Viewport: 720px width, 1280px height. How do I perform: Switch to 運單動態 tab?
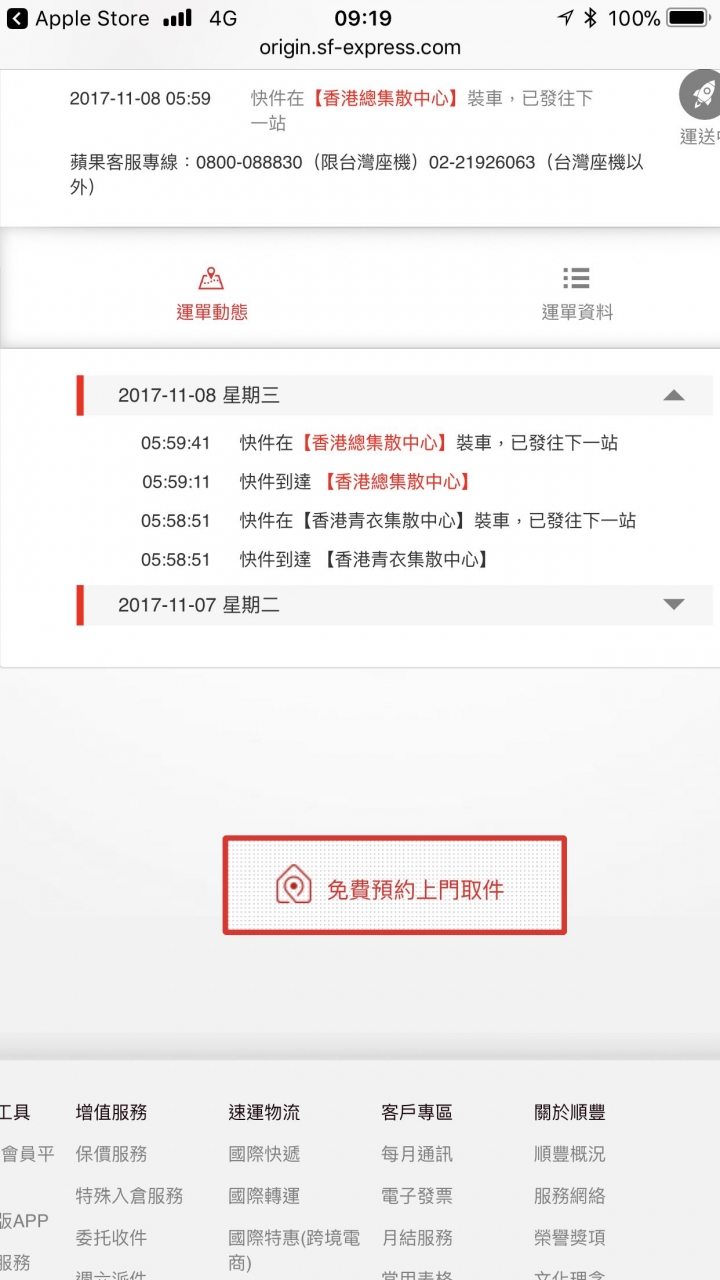211,294
